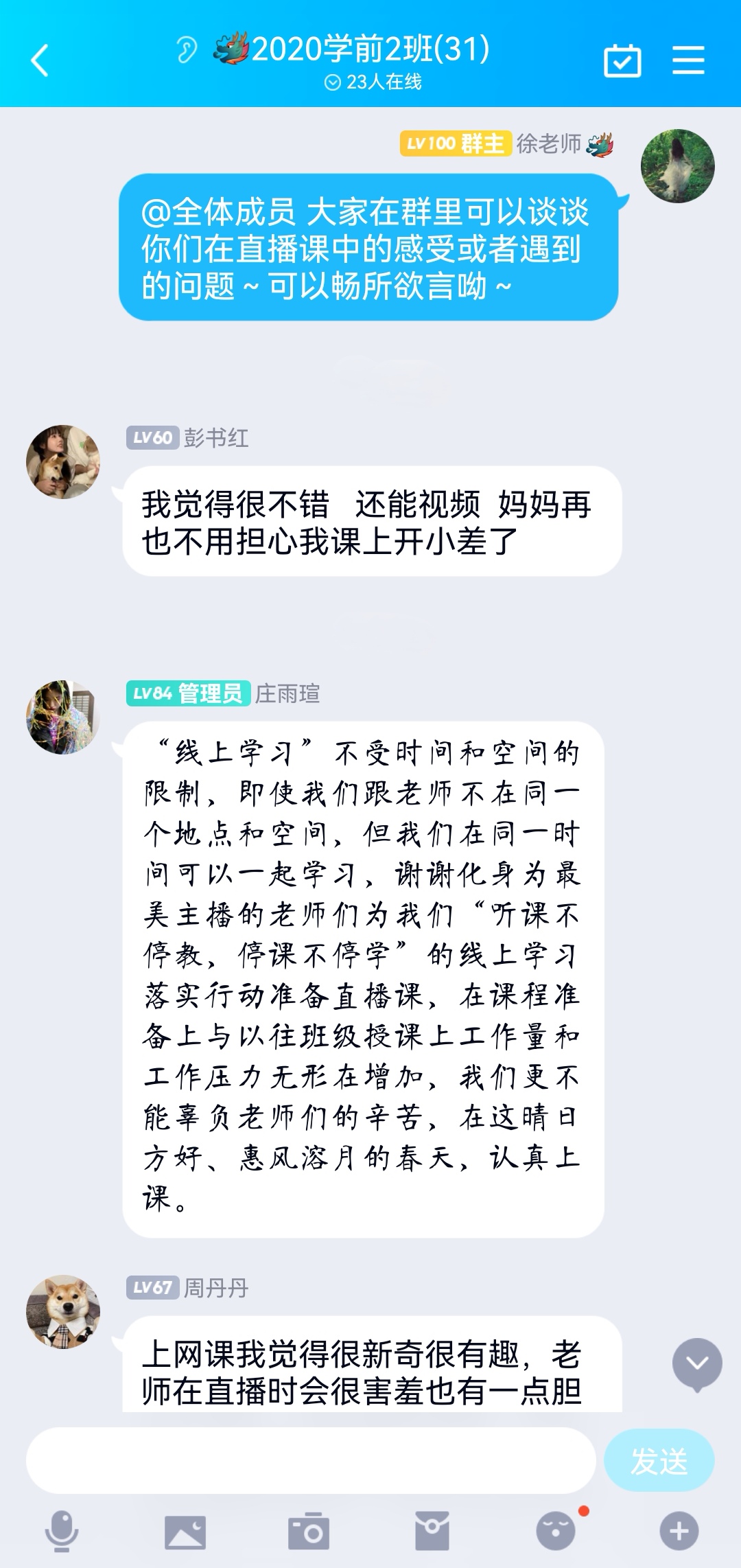Open the photo gallery picker
741x1568 pixels.
pos(185,1532)
